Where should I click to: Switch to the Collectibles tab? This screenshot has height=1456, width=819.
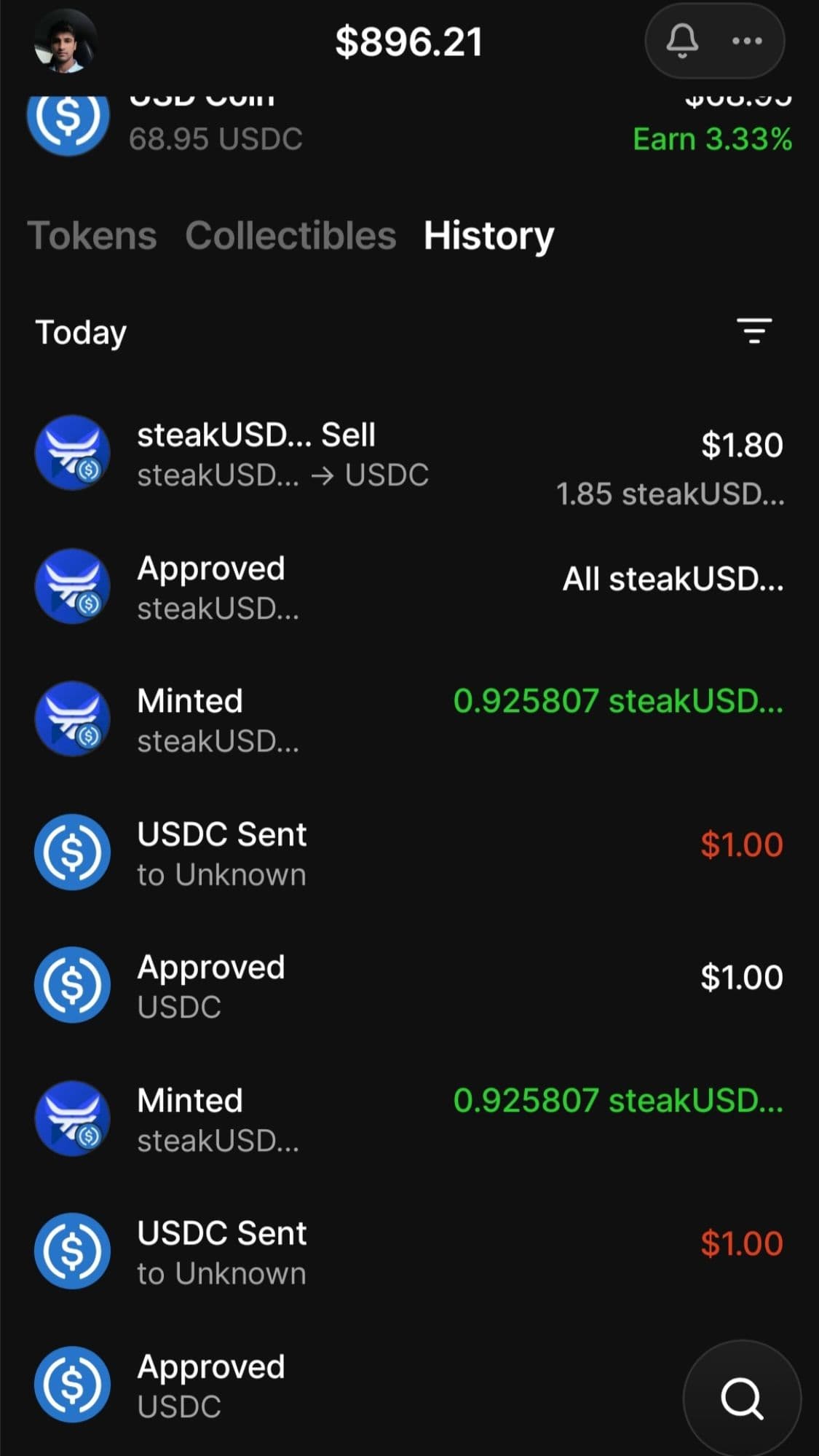point(290,236)
